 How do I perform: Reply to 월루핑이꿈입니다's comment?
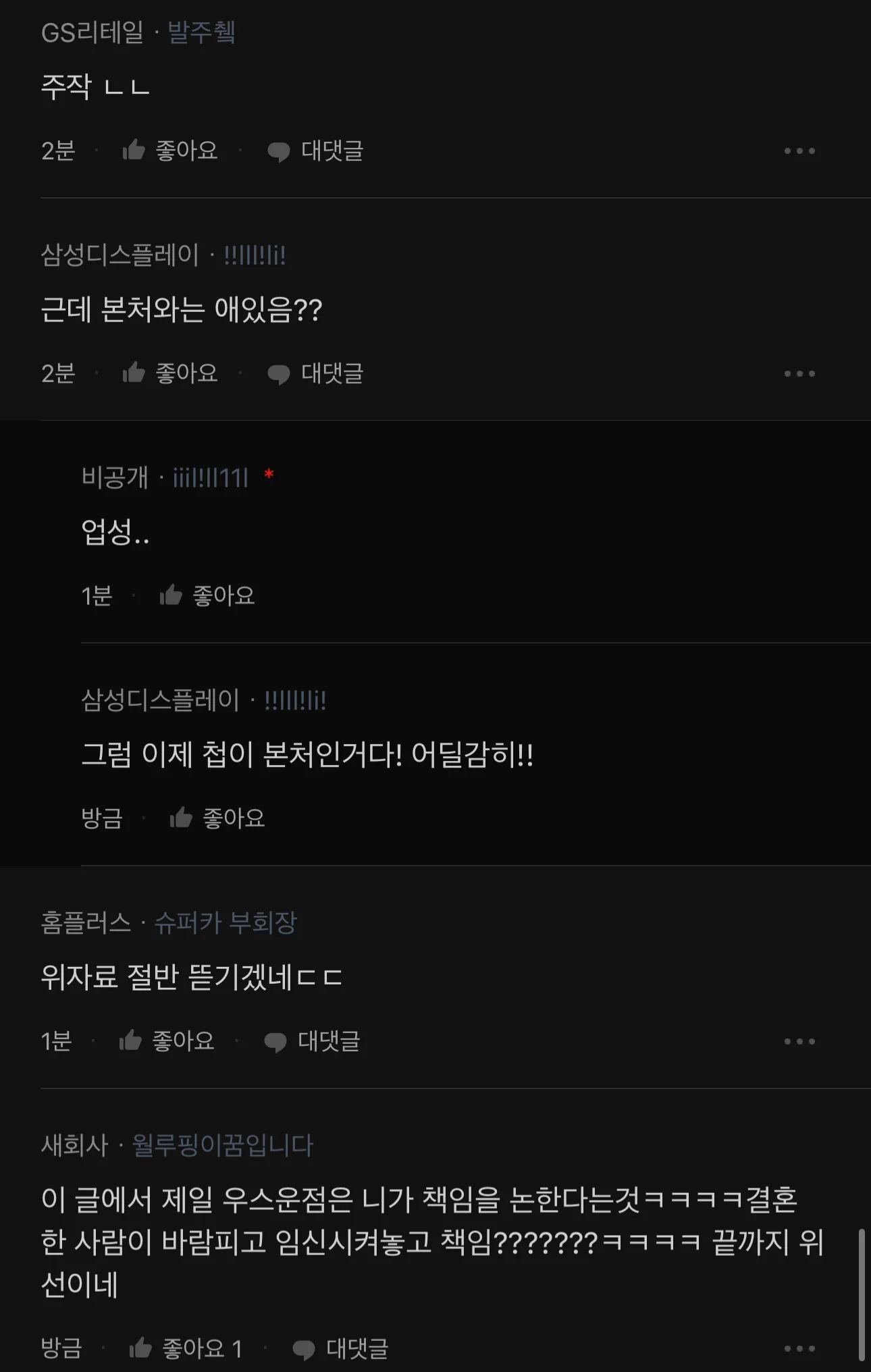click(x=340, y=1349)
